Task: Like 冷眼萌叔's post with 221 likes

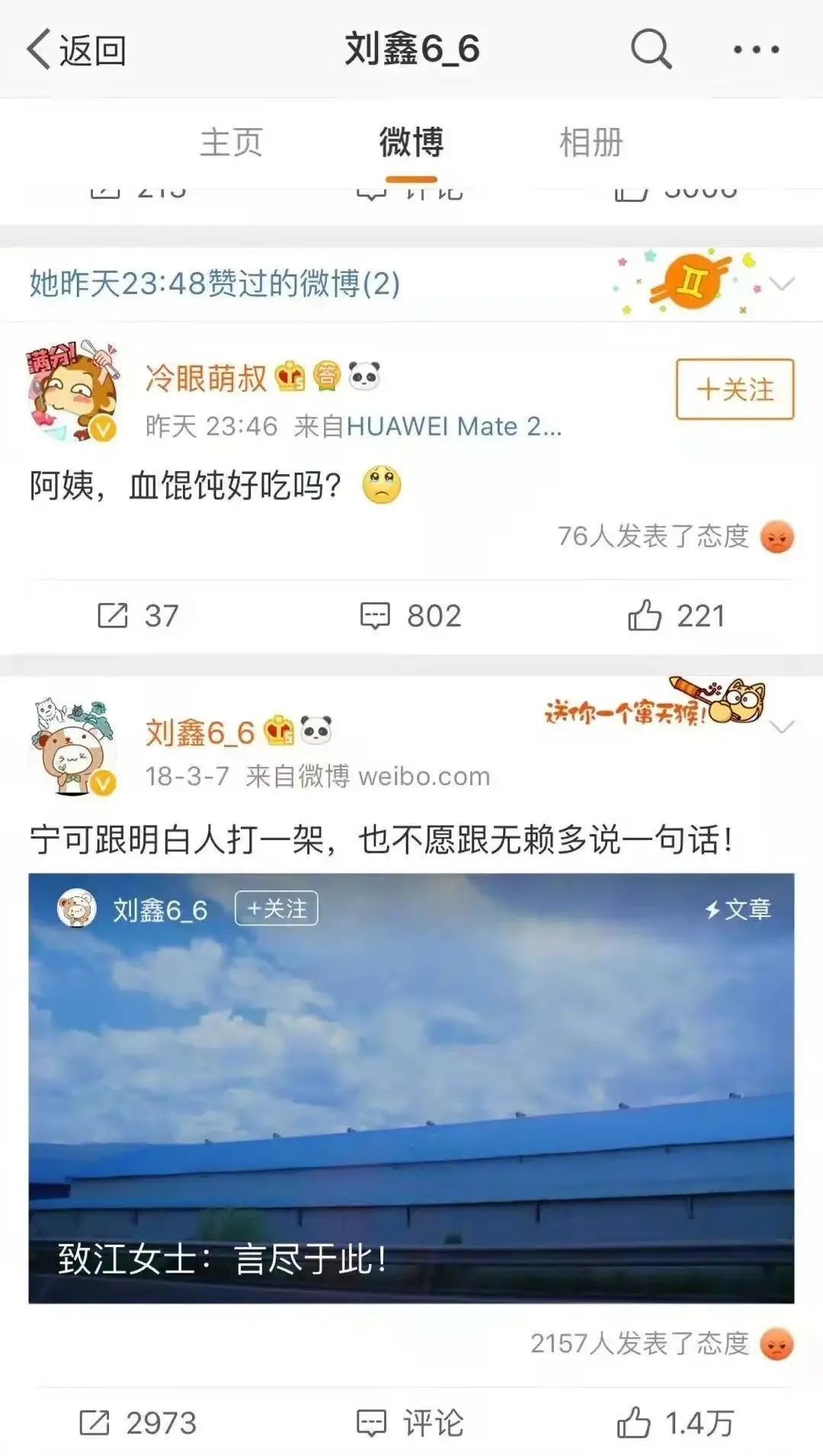Action: 675,615
